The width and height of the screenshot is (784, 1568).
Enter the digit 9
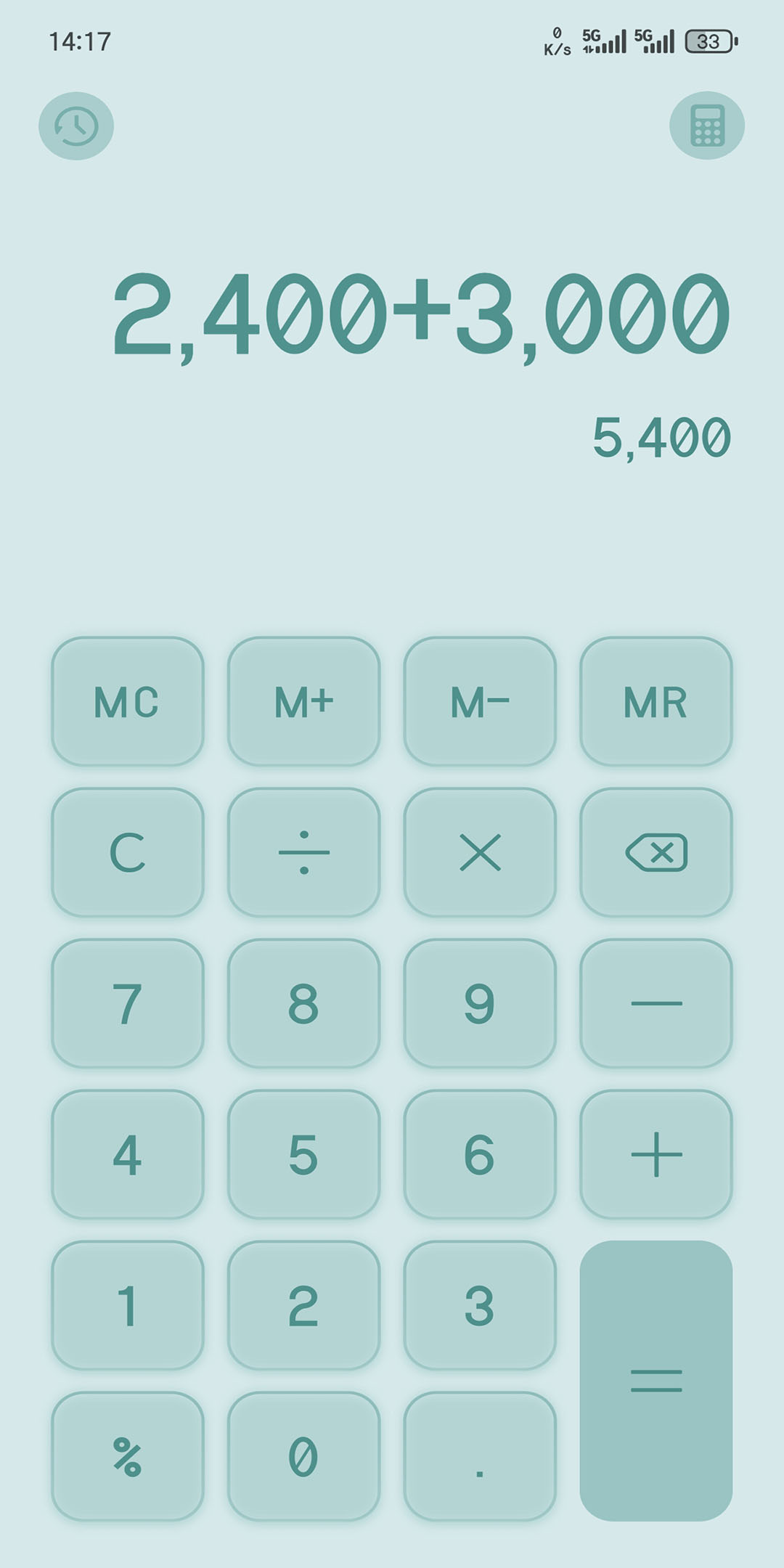pos(480,1003)
